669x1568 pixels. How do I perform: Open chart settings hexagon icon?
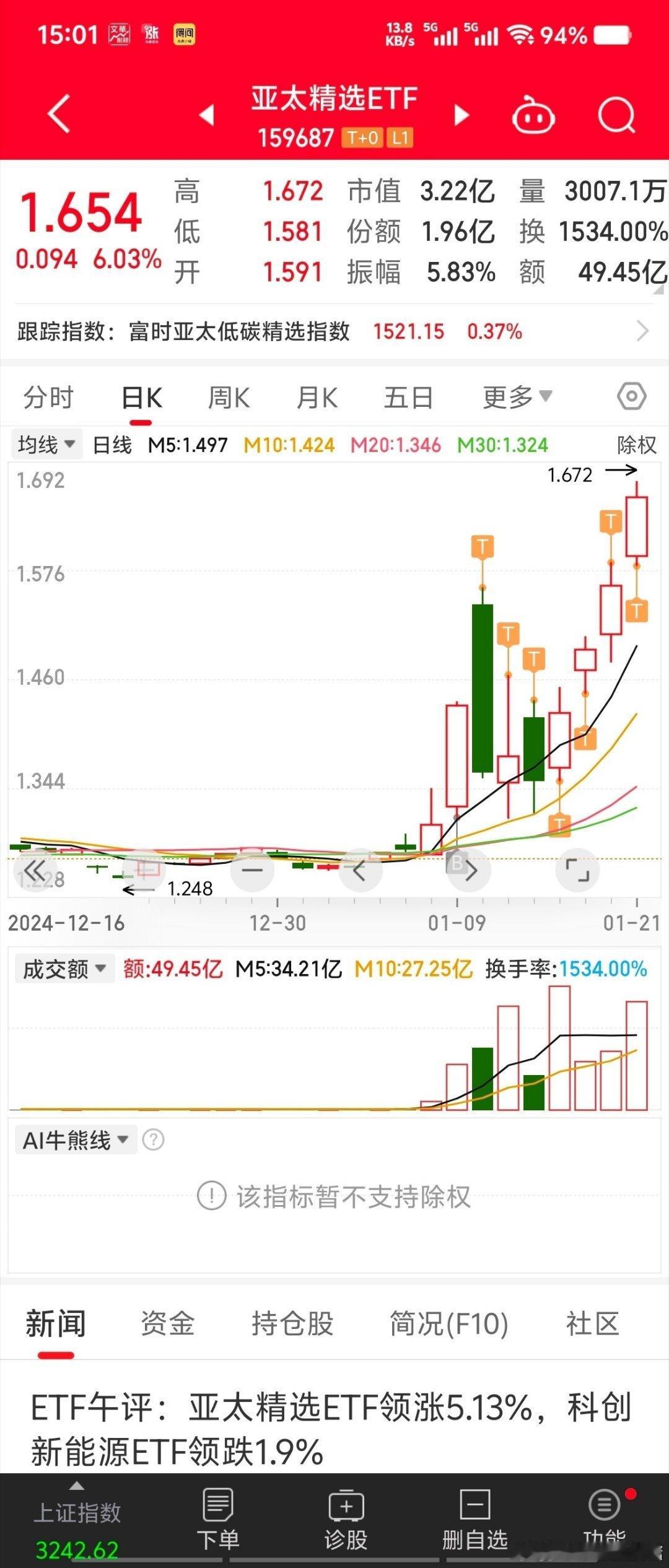tap(632, 396)
